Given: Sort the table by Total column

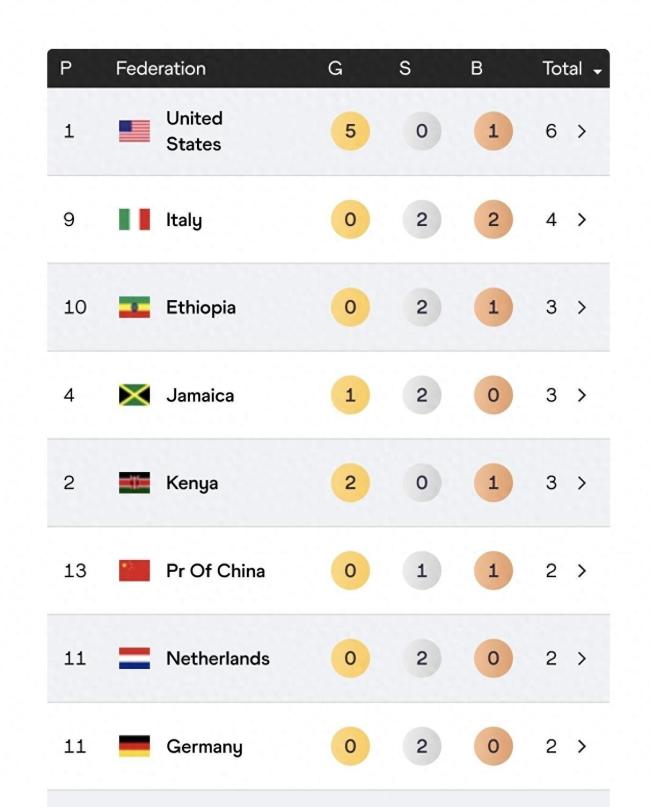Looking at the screenshot, I should 571,69.
